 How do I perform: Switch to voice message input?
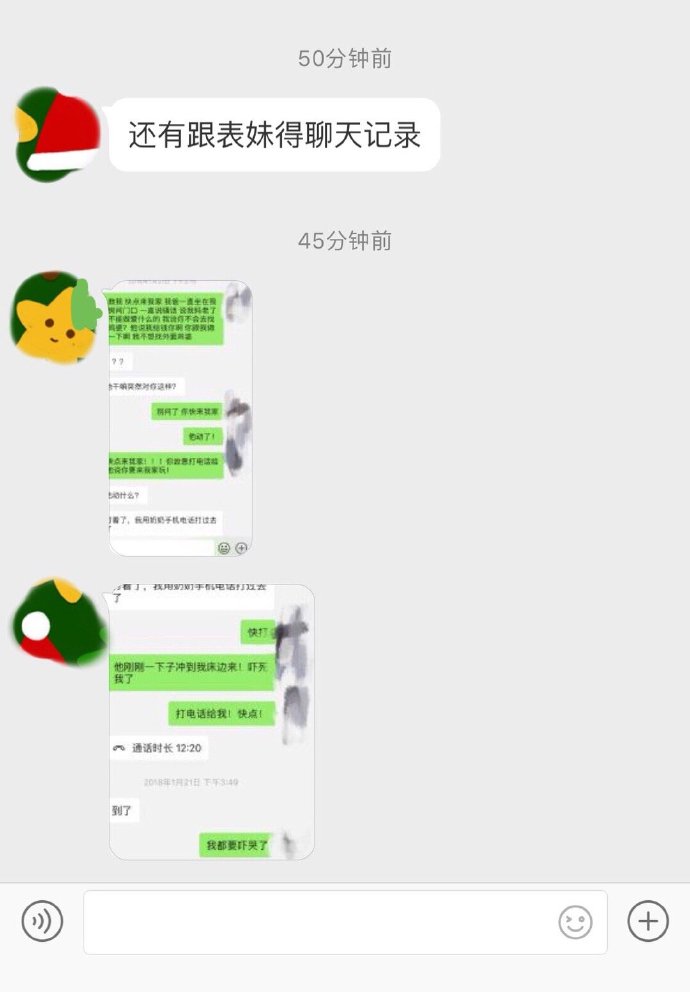tap(42, 921)
